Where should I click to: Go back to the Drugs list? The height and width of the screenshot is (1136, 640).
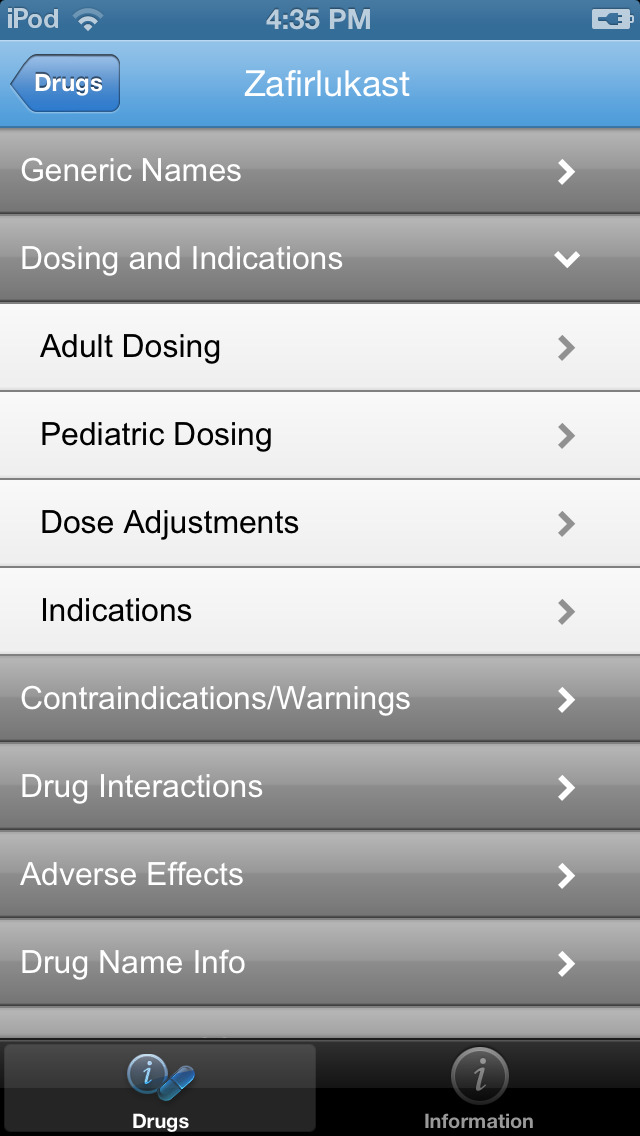point(65,83)
